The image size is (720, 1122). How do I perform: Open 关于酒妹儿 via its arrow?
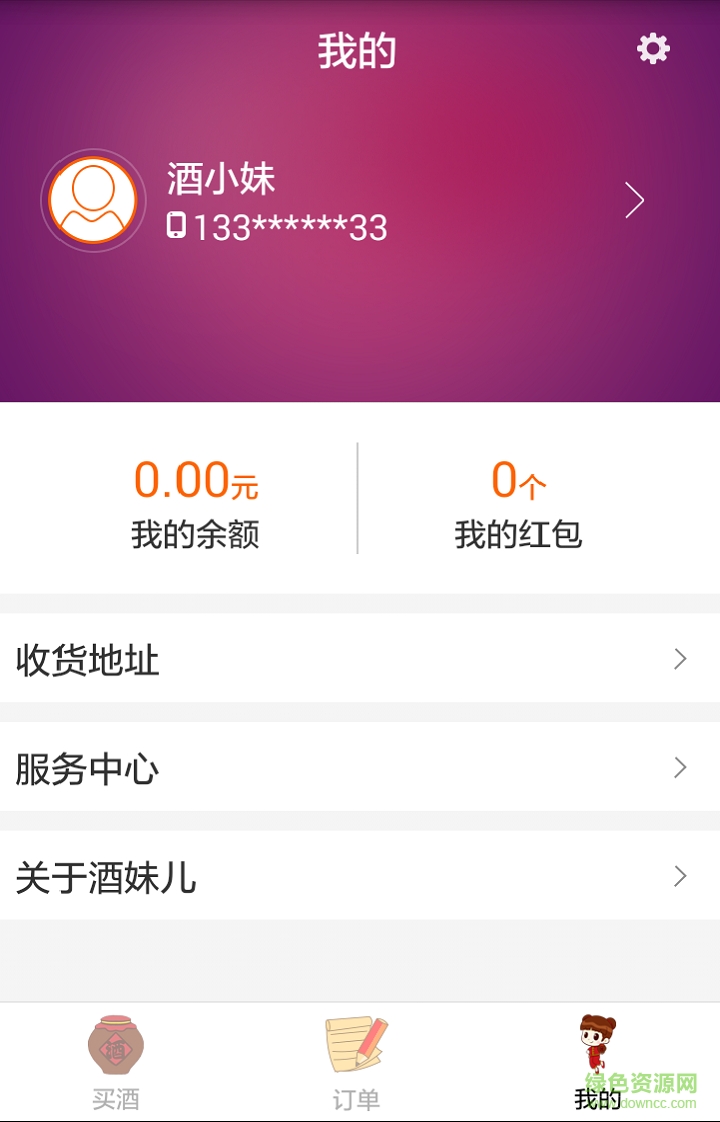(681, 877)
